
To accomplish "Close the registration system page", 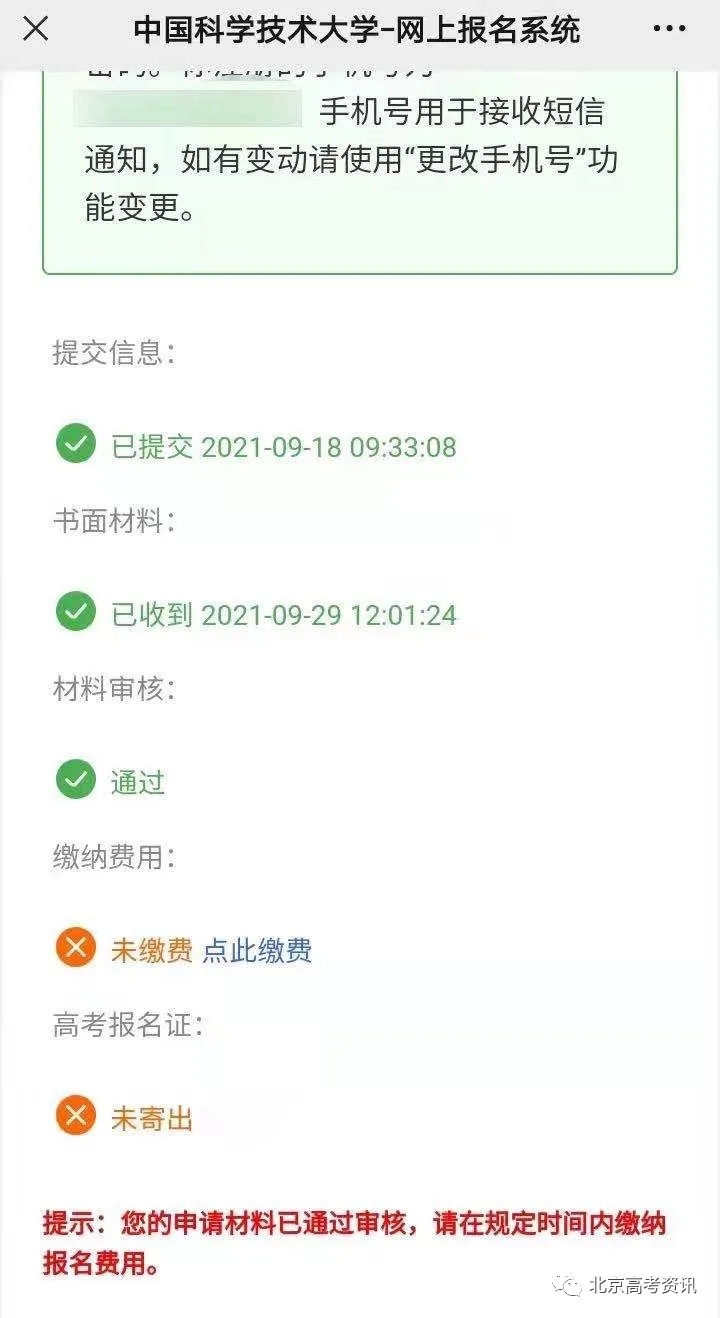I will click(35, 29).
